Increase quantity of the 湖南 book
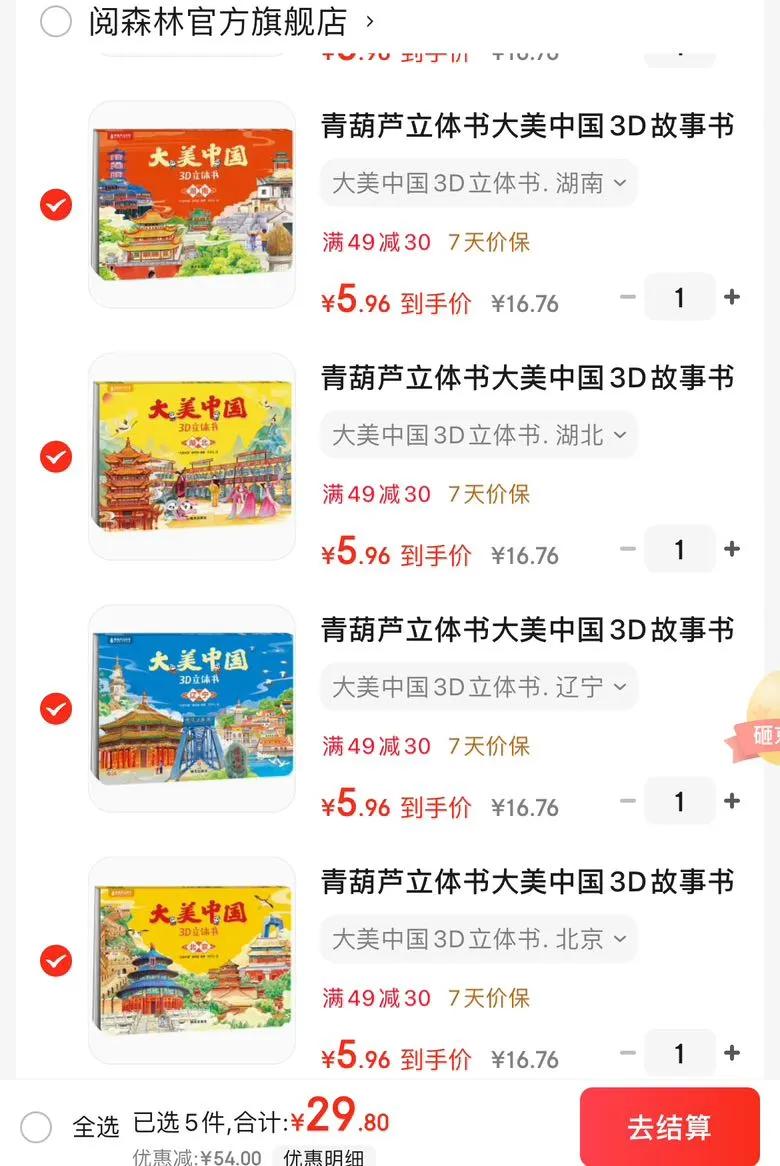The width and height of the screenshot is (780, 1166). coord(732,297)
